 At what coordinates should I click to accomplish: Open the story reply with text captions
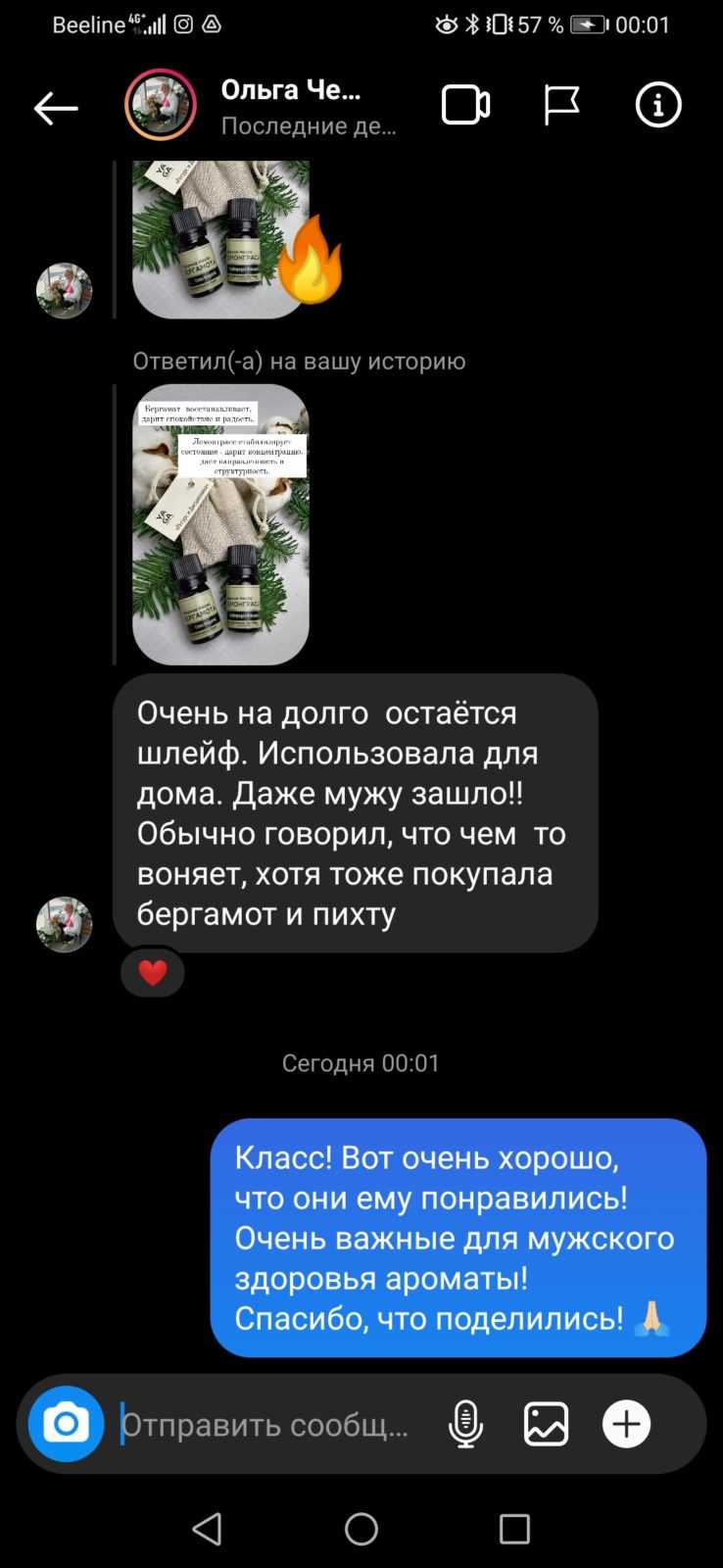click(x=220, y=524)
